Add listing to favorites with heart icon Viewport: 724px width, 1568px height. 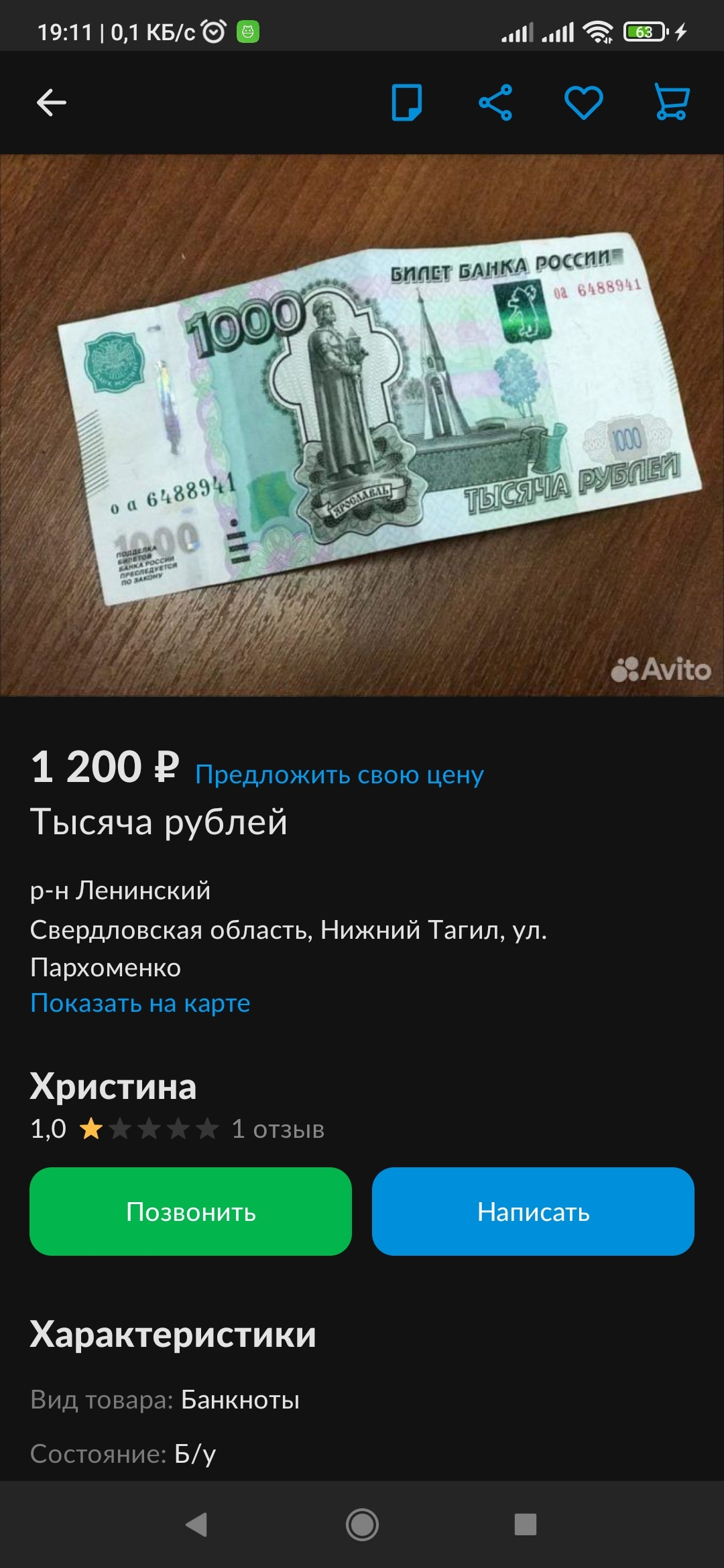(x=583, y=104)
